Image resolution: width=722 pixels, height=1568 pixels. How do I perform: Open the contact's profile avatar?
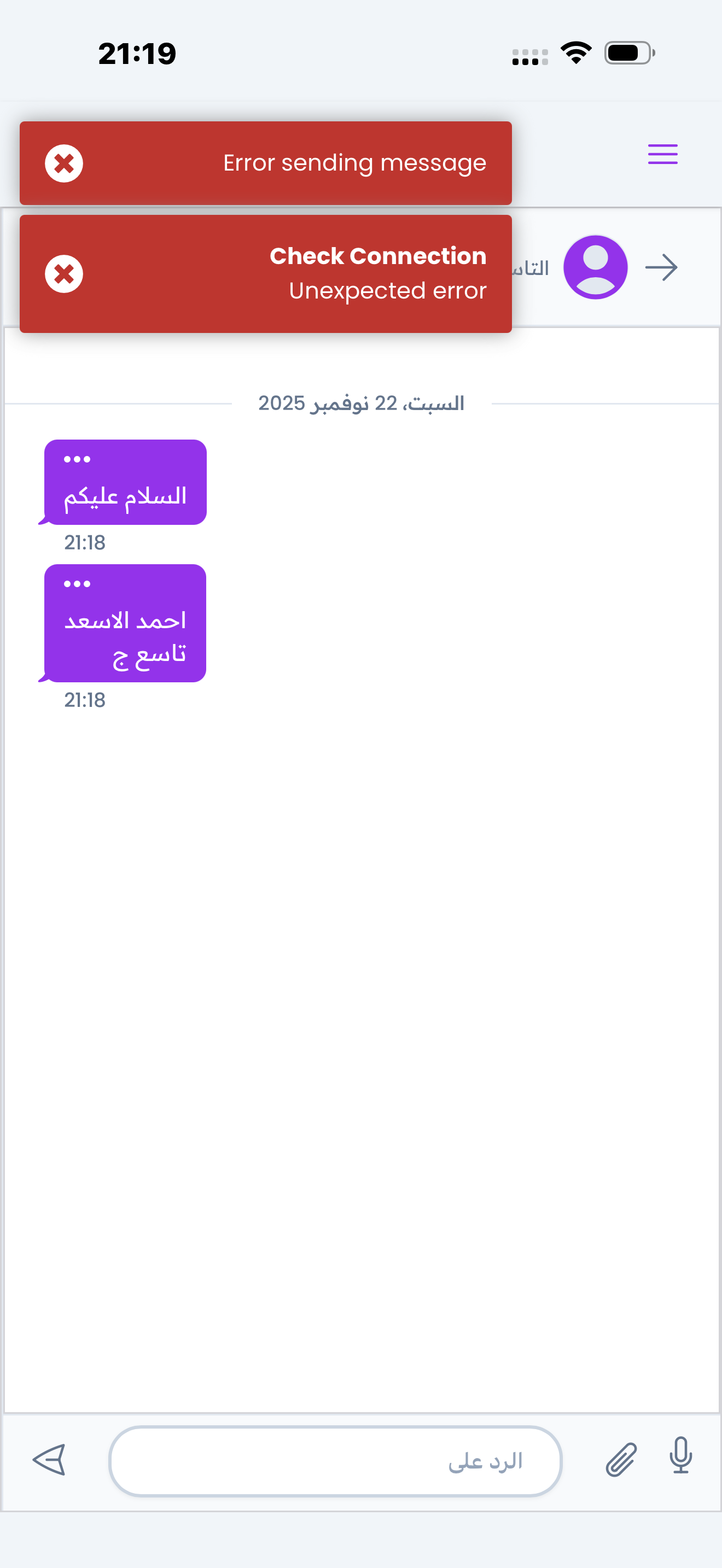[595, 267]
